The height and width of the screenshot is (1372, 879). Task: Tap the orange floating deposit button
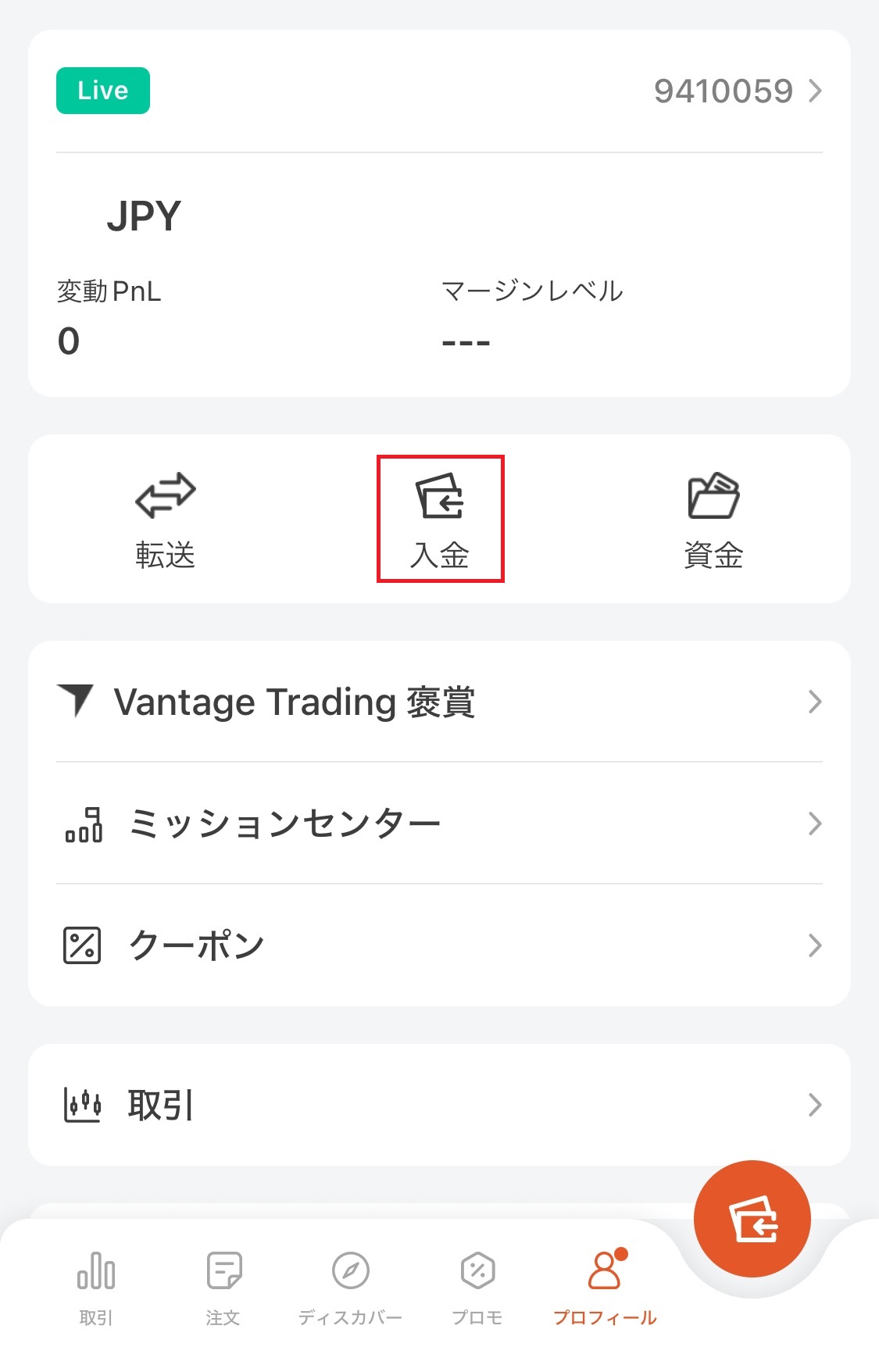click(x=752, y=1219)
